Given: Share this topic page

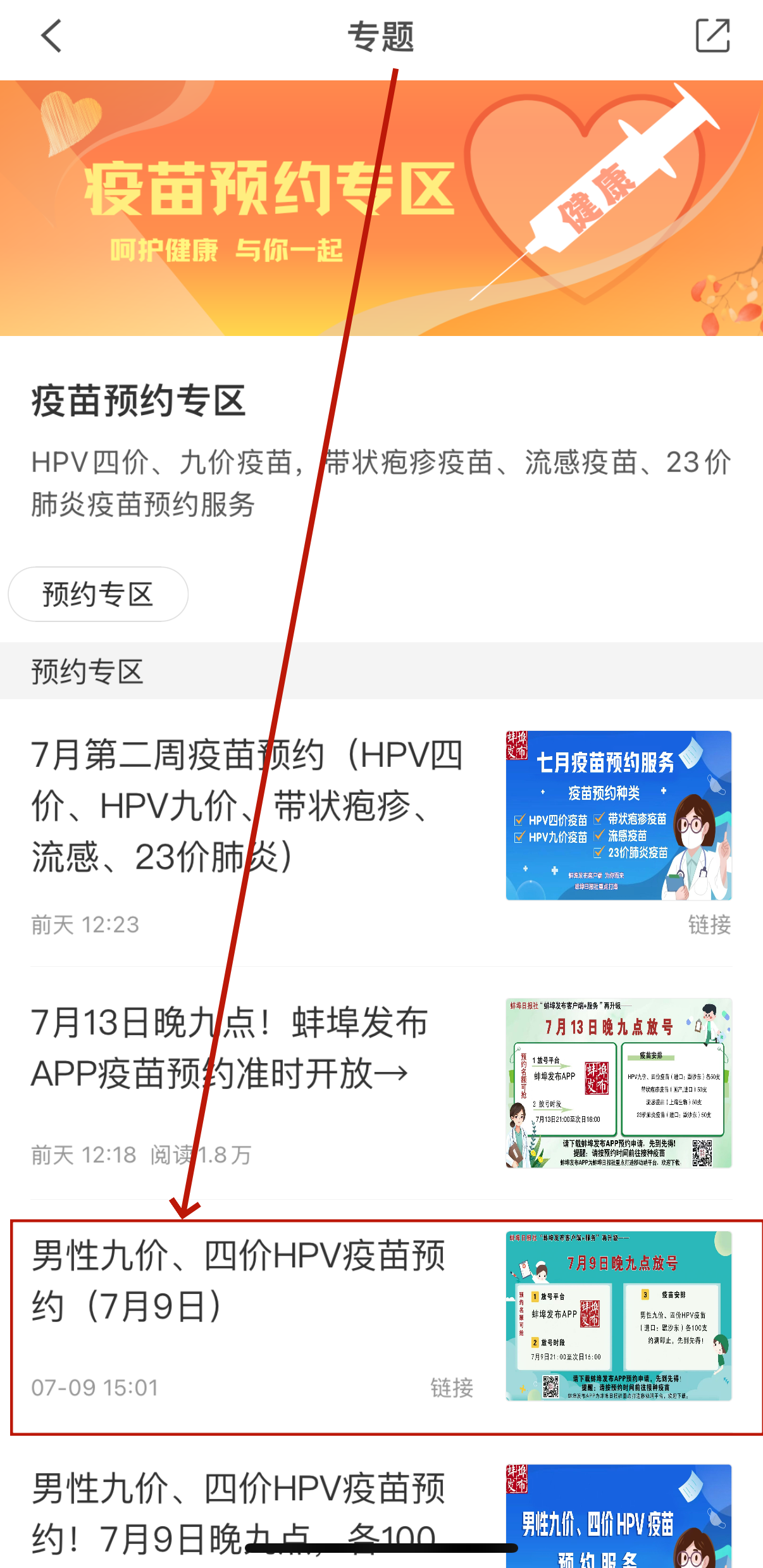Looking at the screenshot, I should (x=712, y=35).
